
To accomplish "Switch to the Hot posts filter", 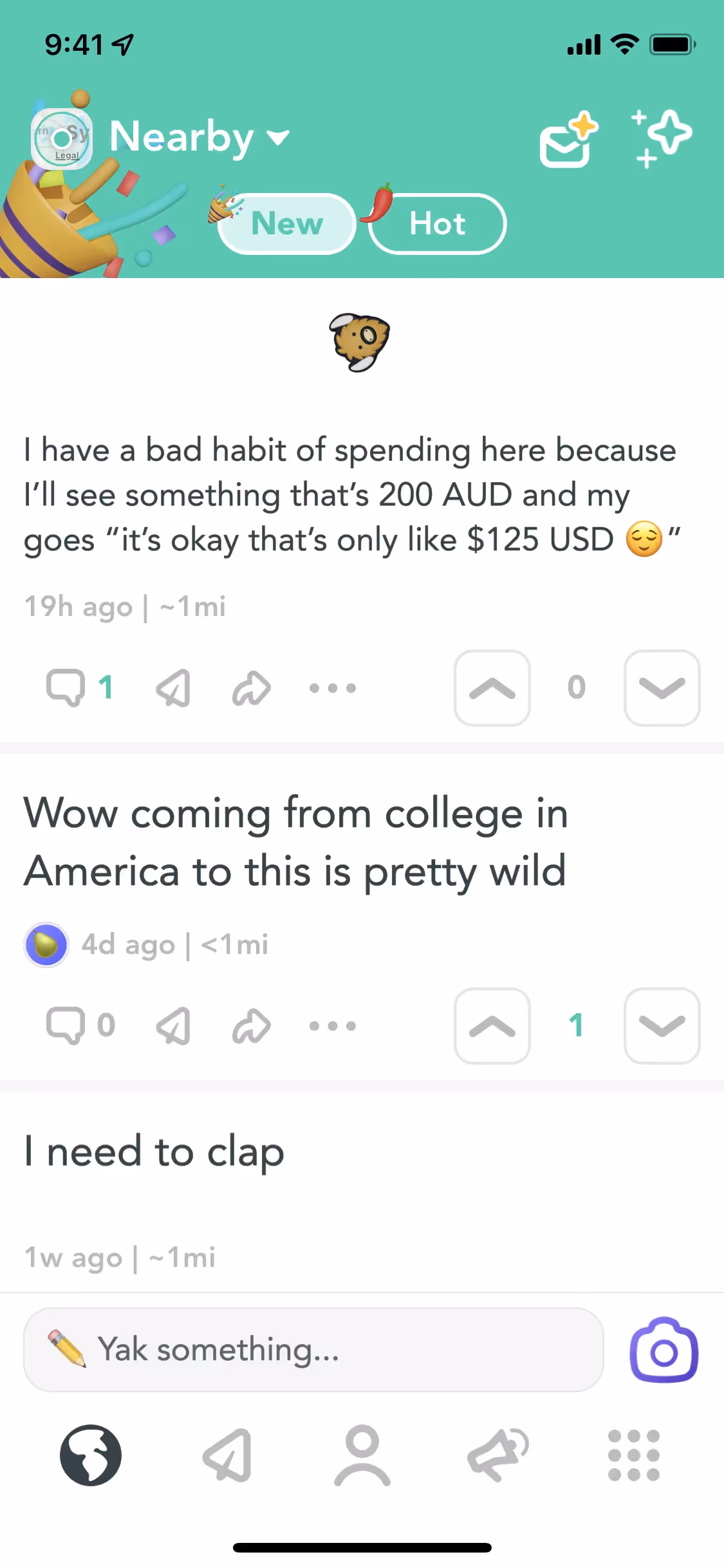I will point(438,224).
